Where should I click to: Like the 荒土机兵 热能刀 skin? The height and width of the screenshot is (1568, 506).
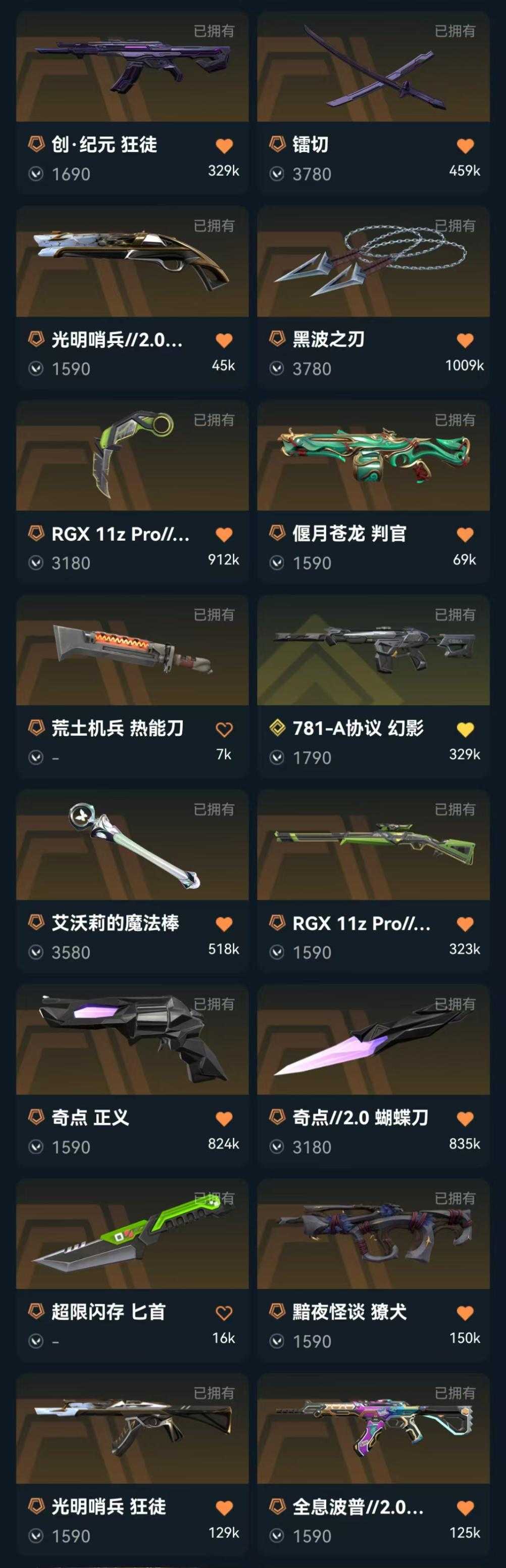coord(224,729)
